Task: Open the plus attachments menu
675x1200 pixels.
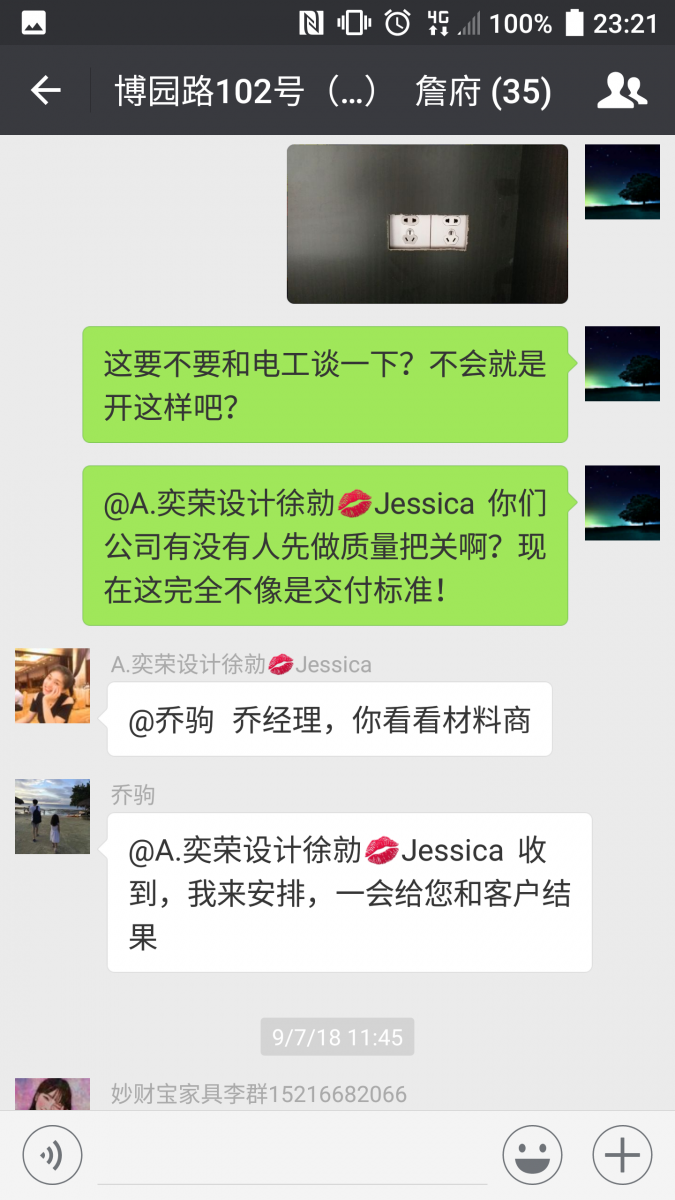Action: coord(622,1155)
